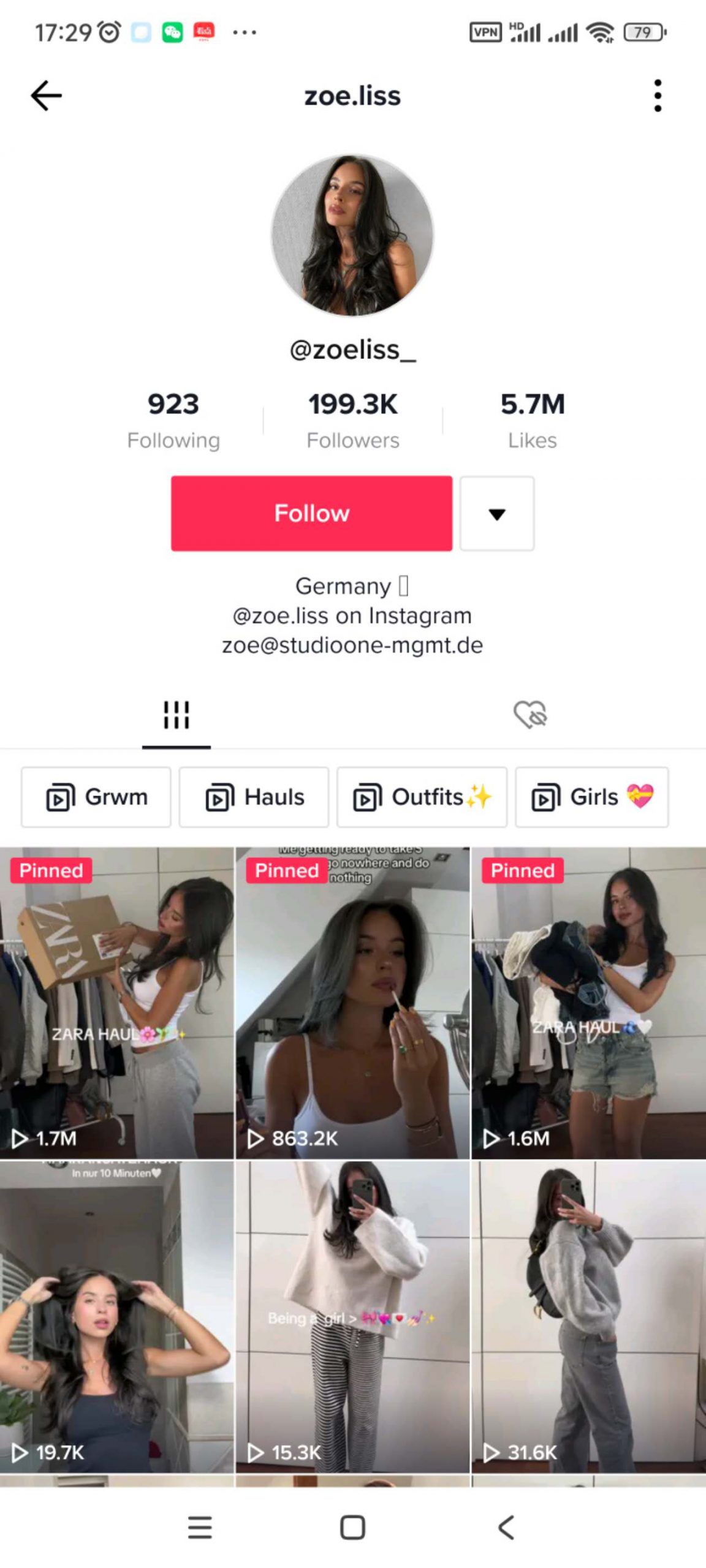Open the three-dot overflow menu
The image size is (706, 1568).
click(x=658, y=96)
